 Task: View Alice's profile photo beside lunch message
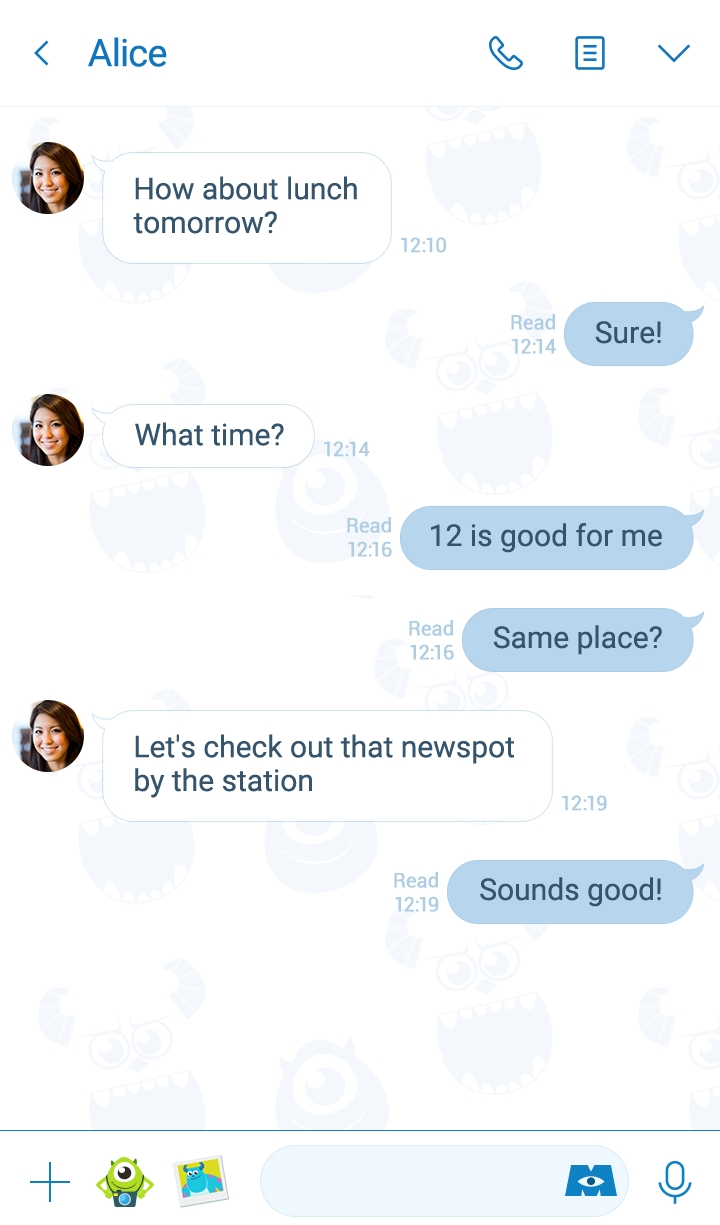[x=50, y=179]
